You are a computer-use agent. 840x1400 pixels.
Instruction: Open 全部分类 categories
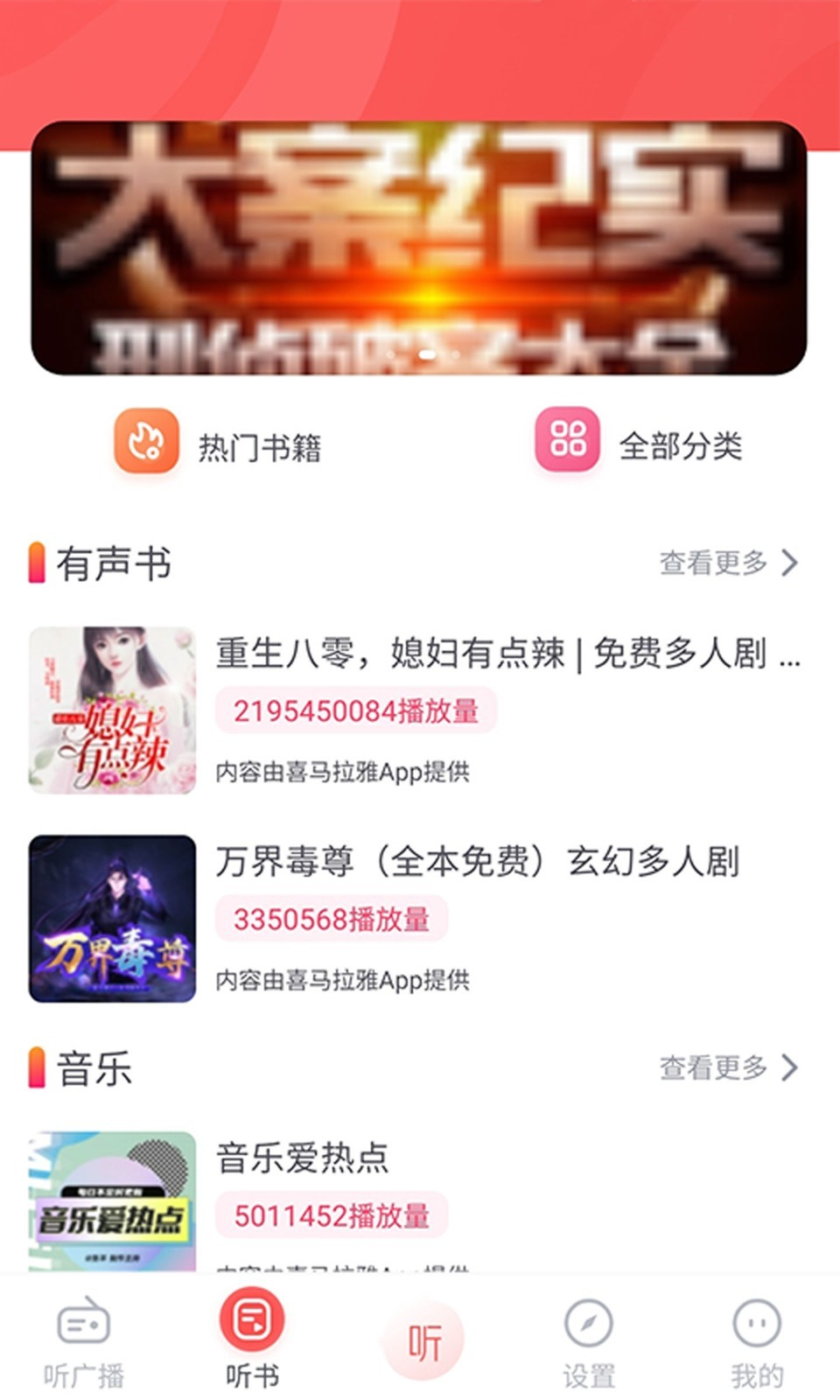pyautogui.click(x=639, y=444)
